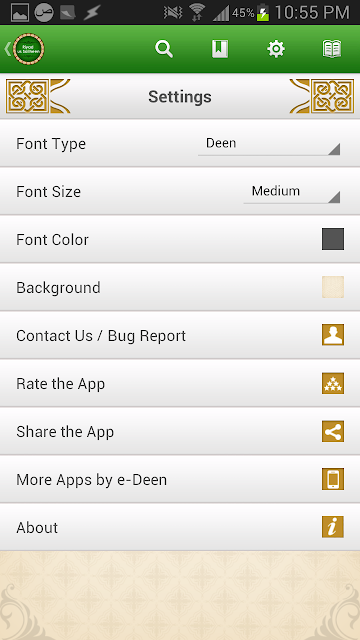
Task: Expand the Font Type dropdown showing Deen
Action: coord(269,144)
